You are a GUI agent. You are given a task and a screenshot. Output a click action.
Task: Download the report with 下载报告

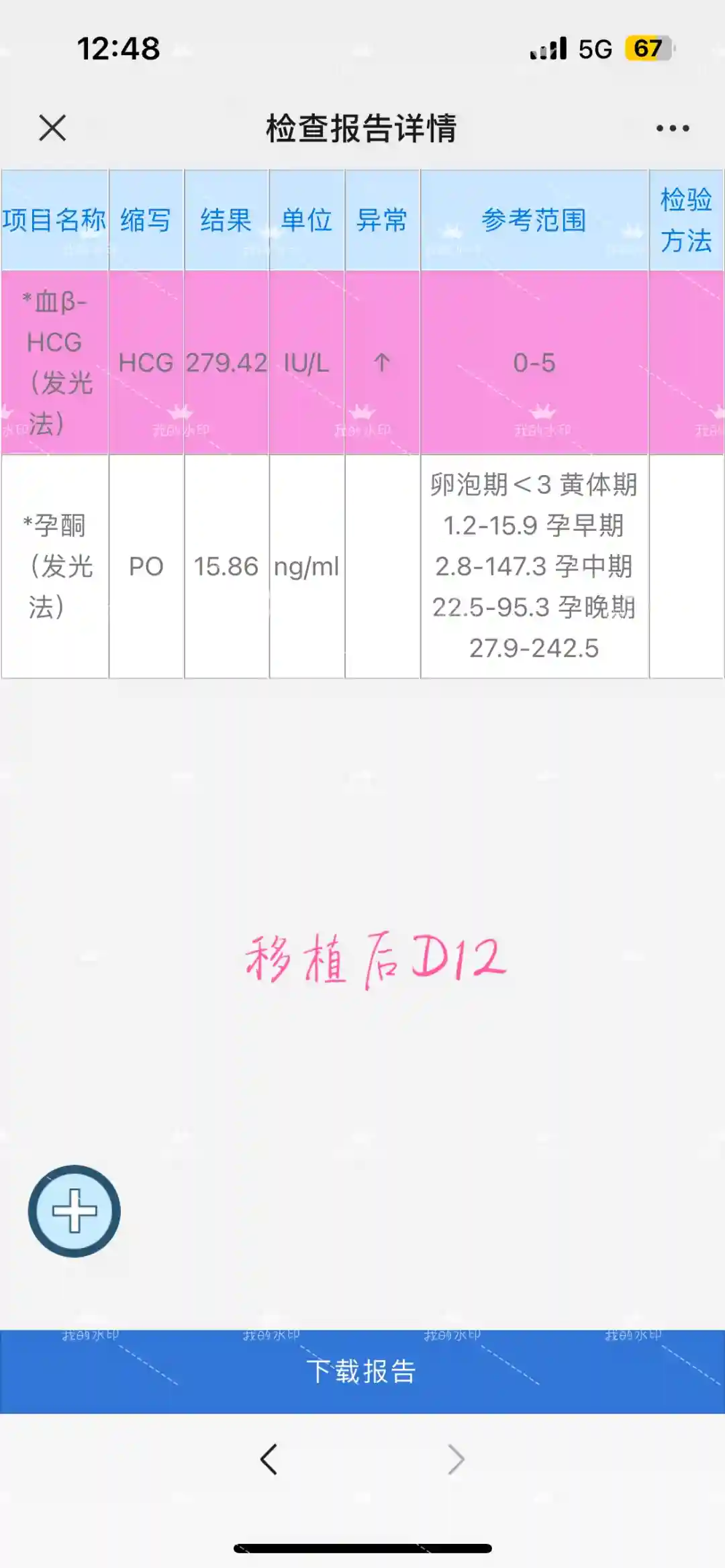pyautogui.click(x=362, y=1371)
